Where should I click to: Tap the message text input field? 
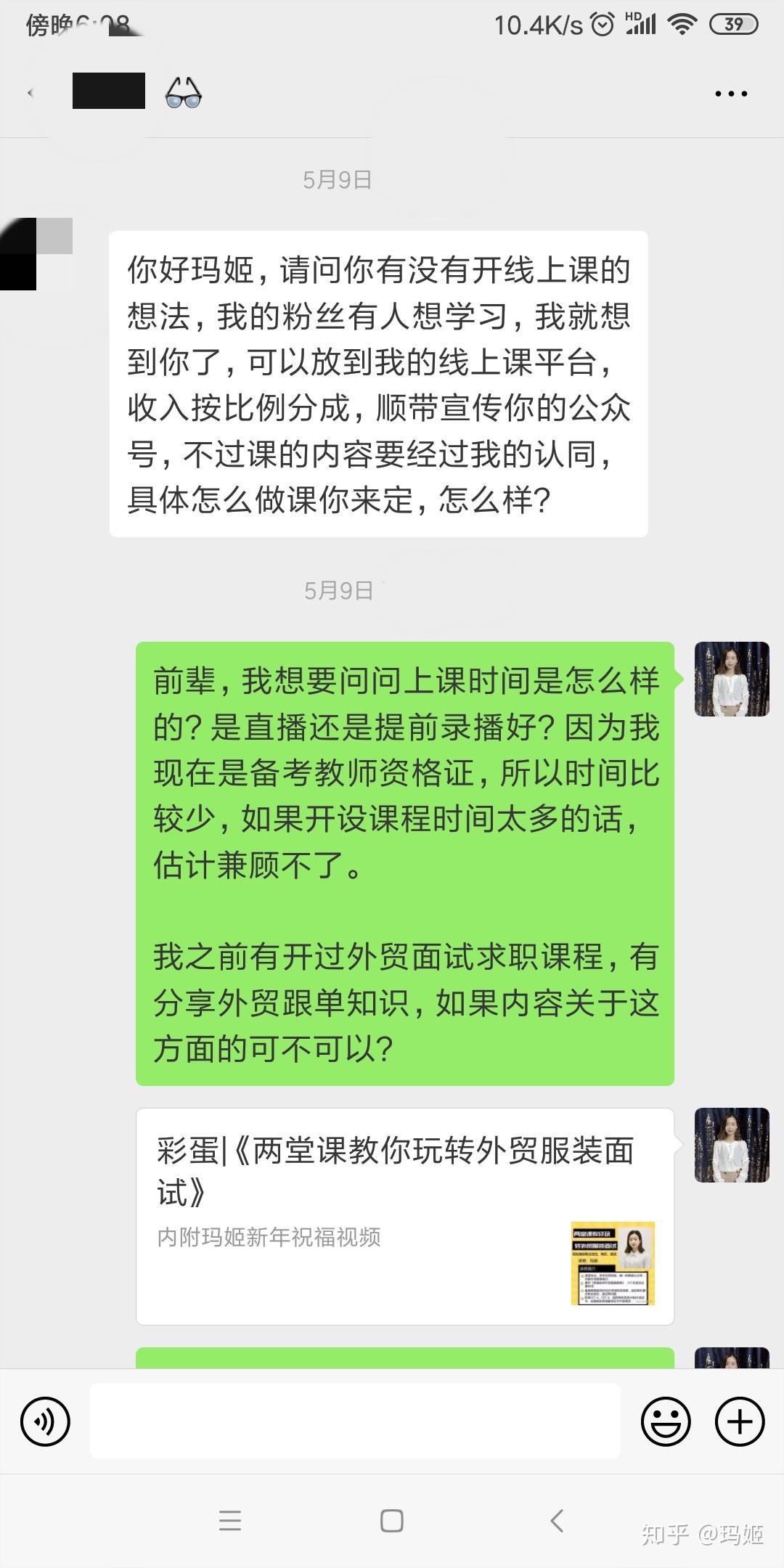pyautogui.click(x=355, y=1421)
